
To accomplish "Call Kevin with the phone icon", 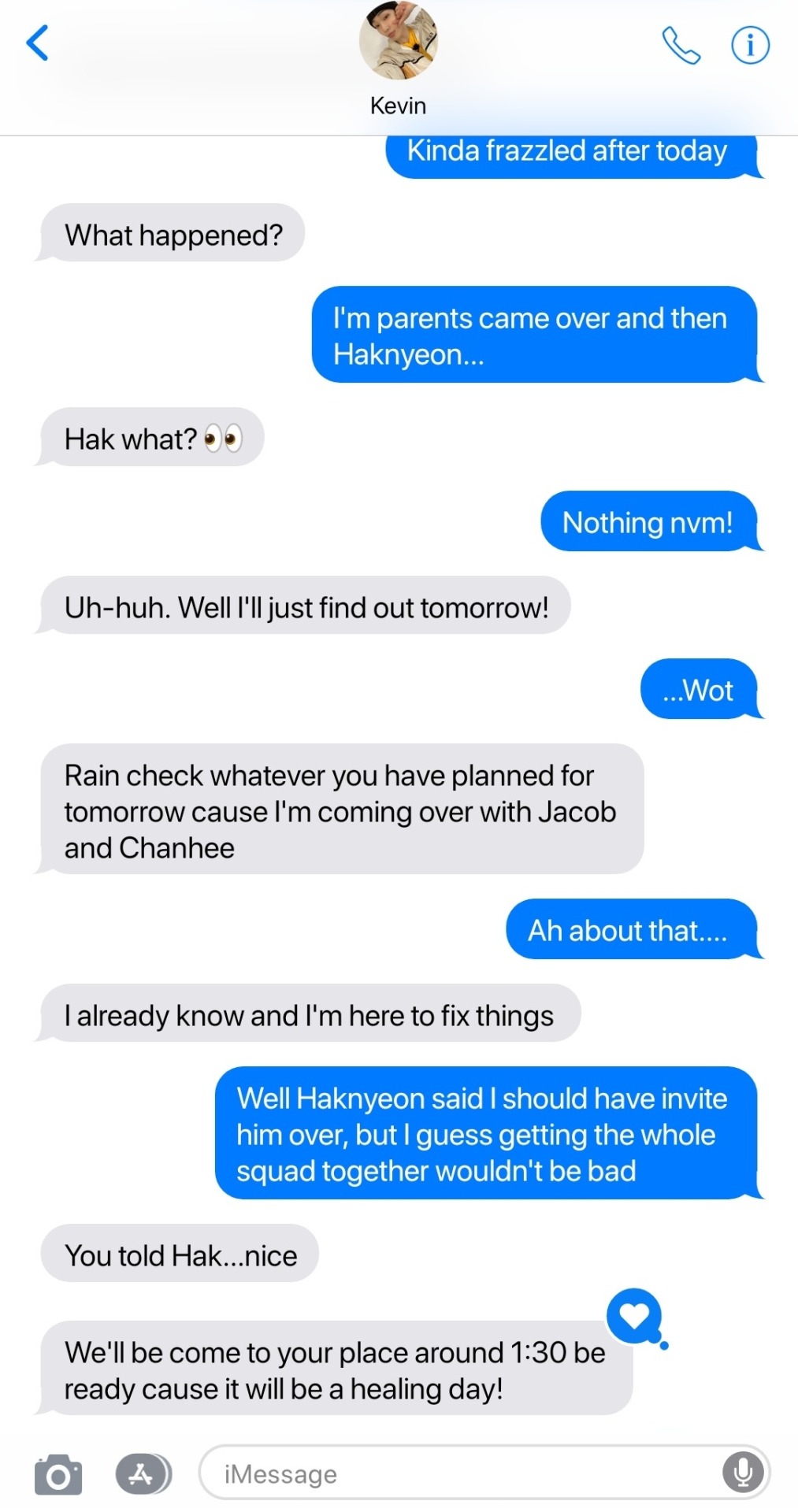I will pos(681,45).
